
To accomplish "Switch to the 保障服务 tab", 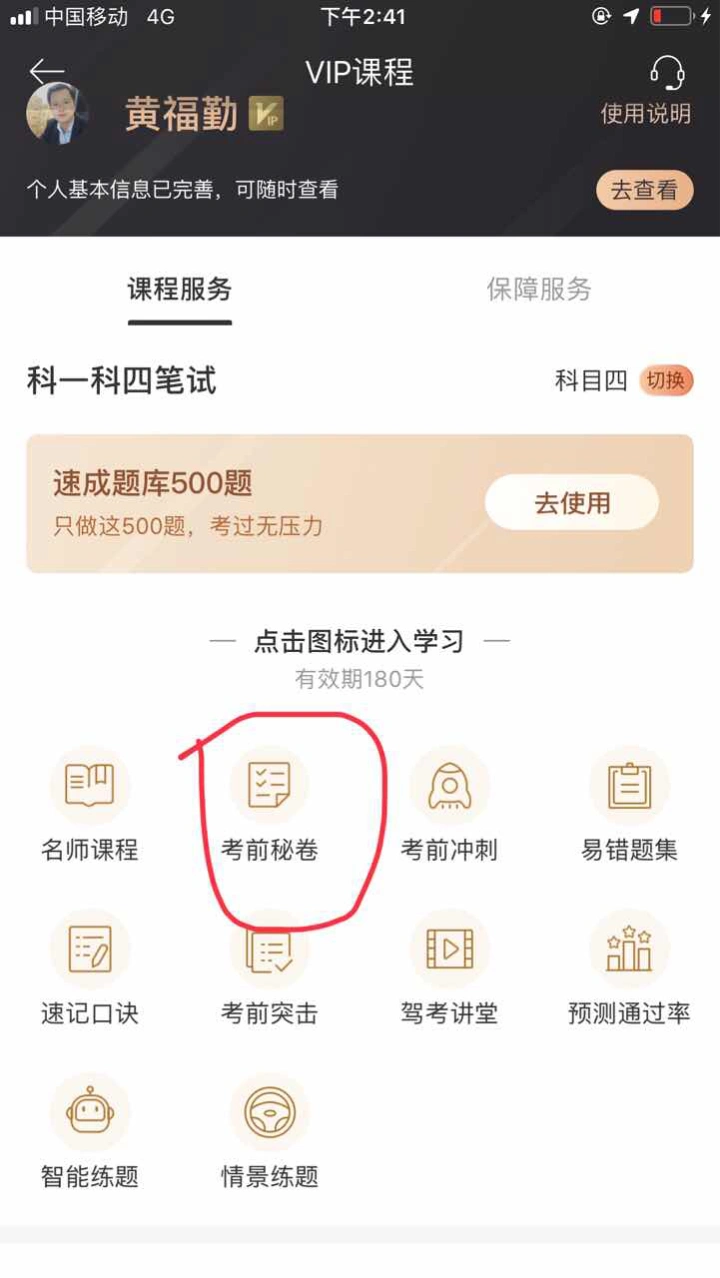I will (539, 290).
